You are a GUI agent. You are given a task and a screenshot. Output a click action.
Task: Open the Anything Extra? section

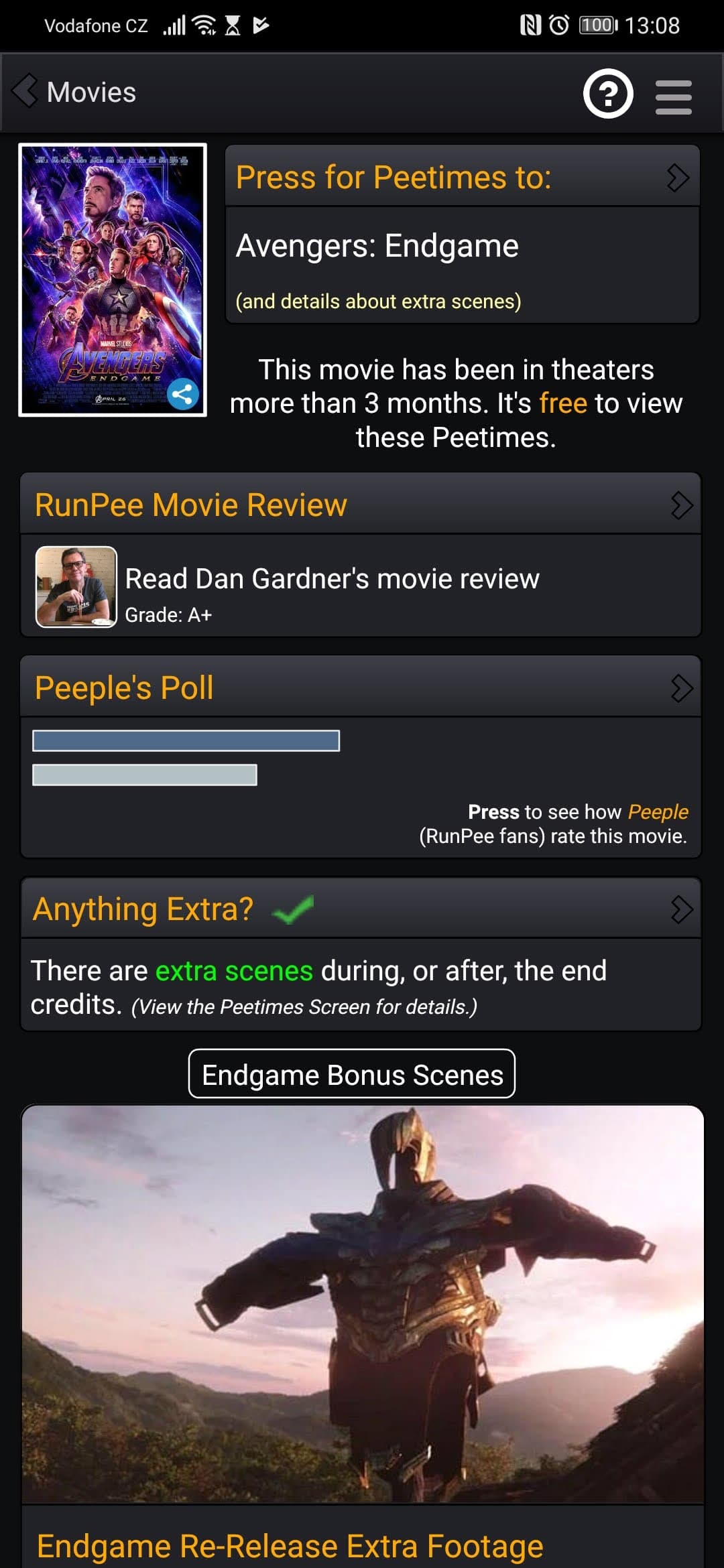click(361, 909)
